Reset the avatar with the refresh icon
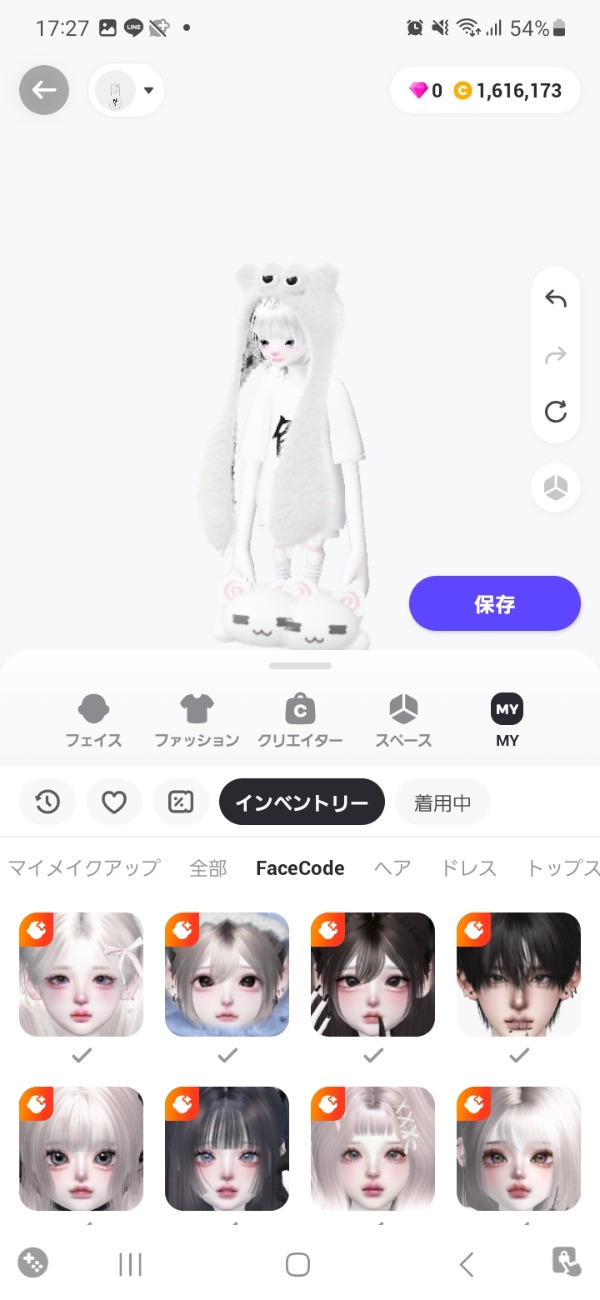The image size is (600, 1300). coord(556,411)
